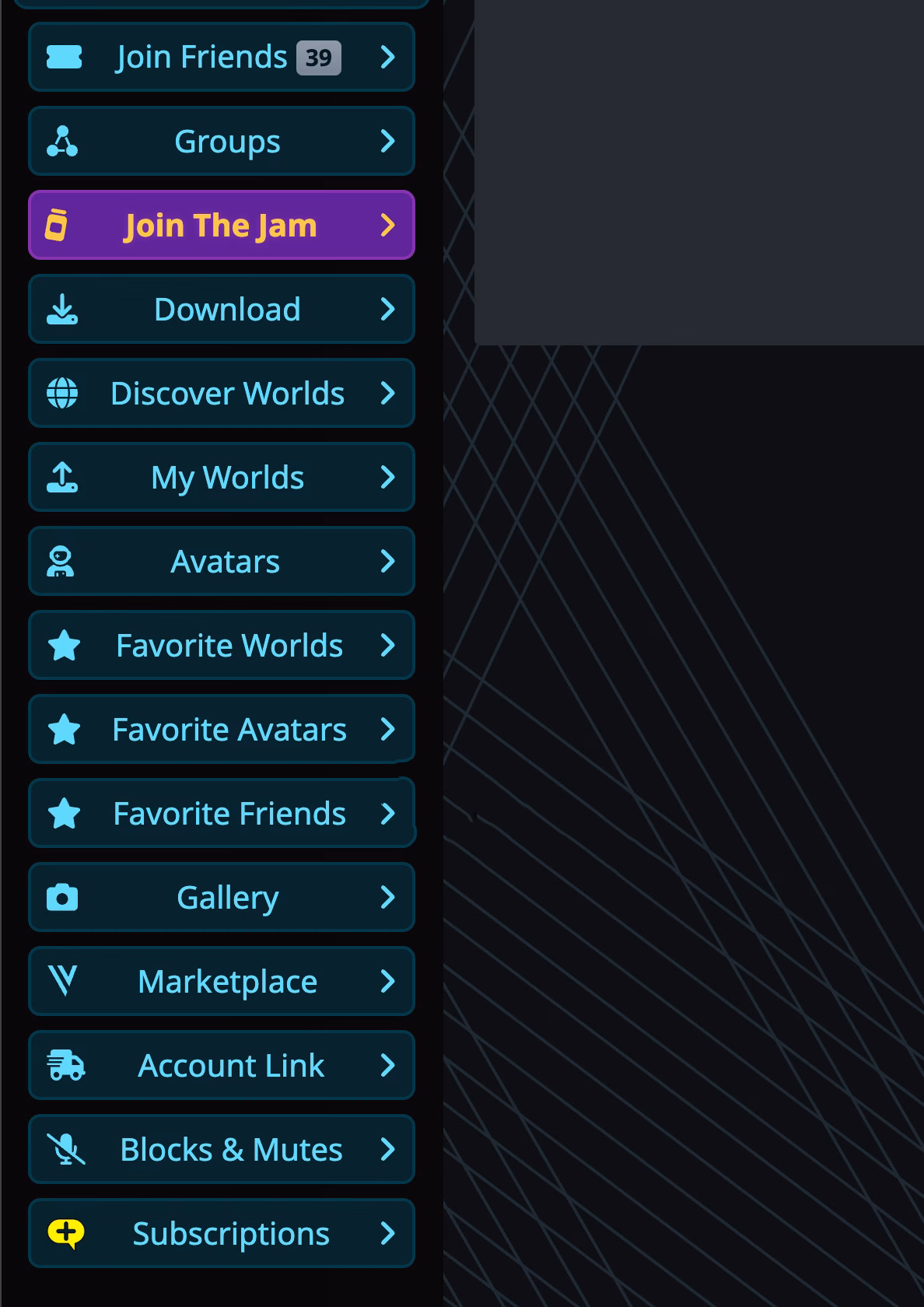
Task: Manage Blocks & Mutes
Action: [221, 1150]
